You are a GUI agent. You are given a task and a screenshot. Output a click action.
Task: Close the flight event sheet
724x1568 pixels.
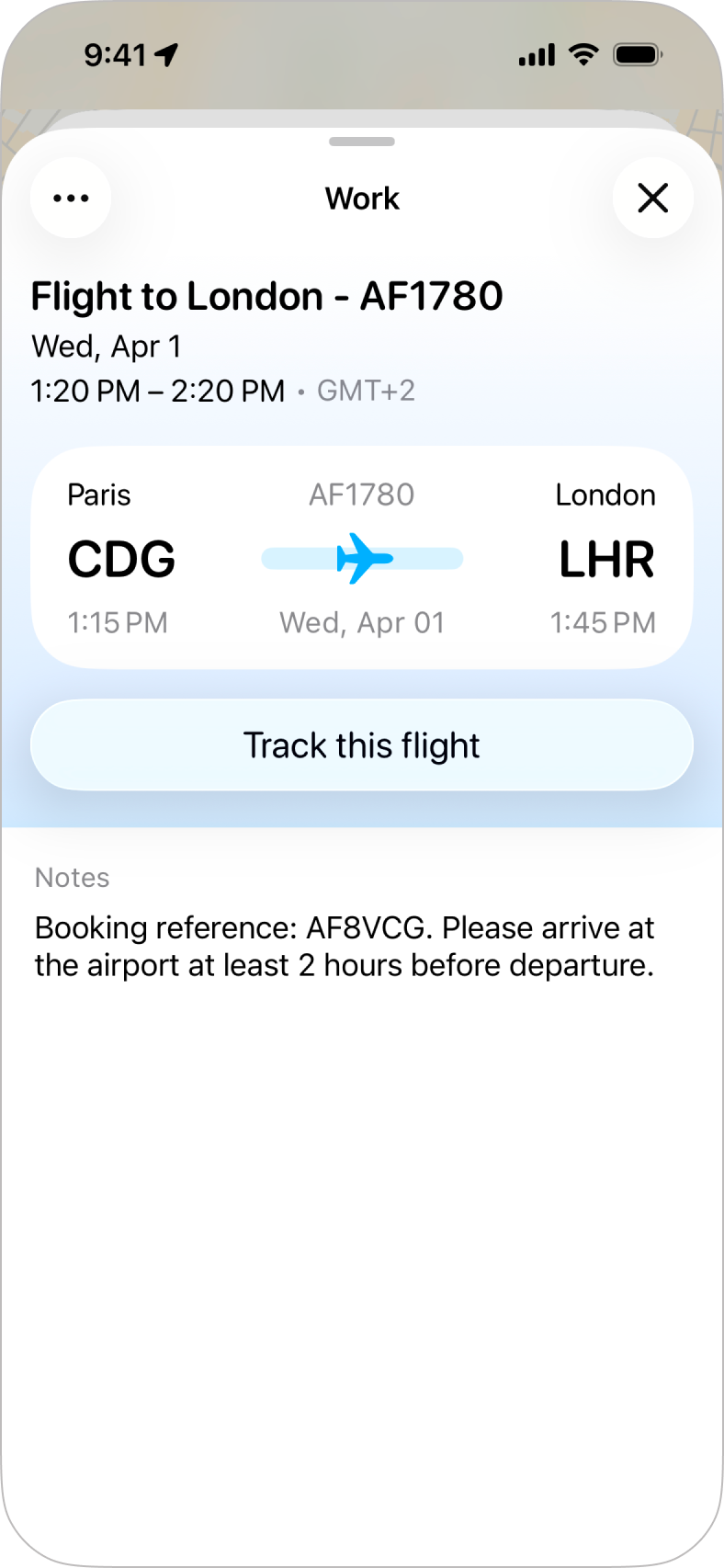click(652, 198)
